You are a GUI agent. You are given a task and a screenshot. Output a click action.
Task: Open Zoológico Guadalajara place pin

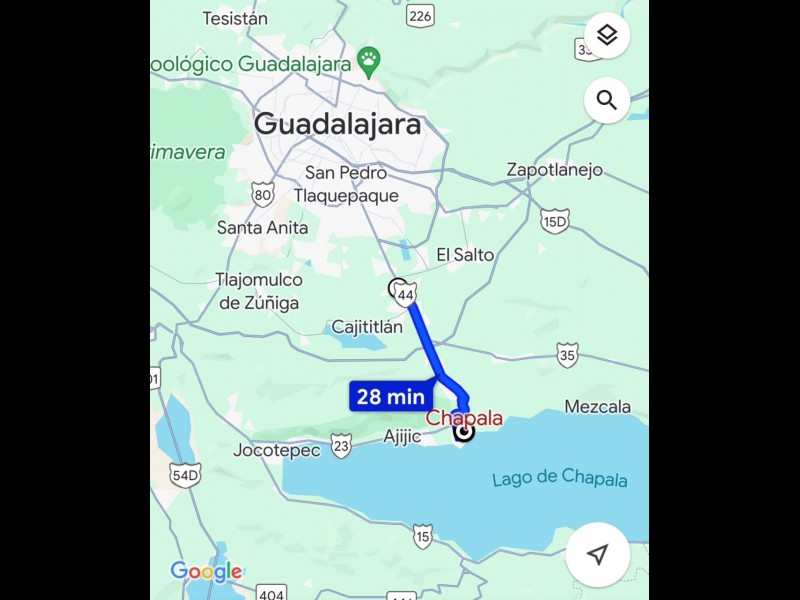(370, 62)
